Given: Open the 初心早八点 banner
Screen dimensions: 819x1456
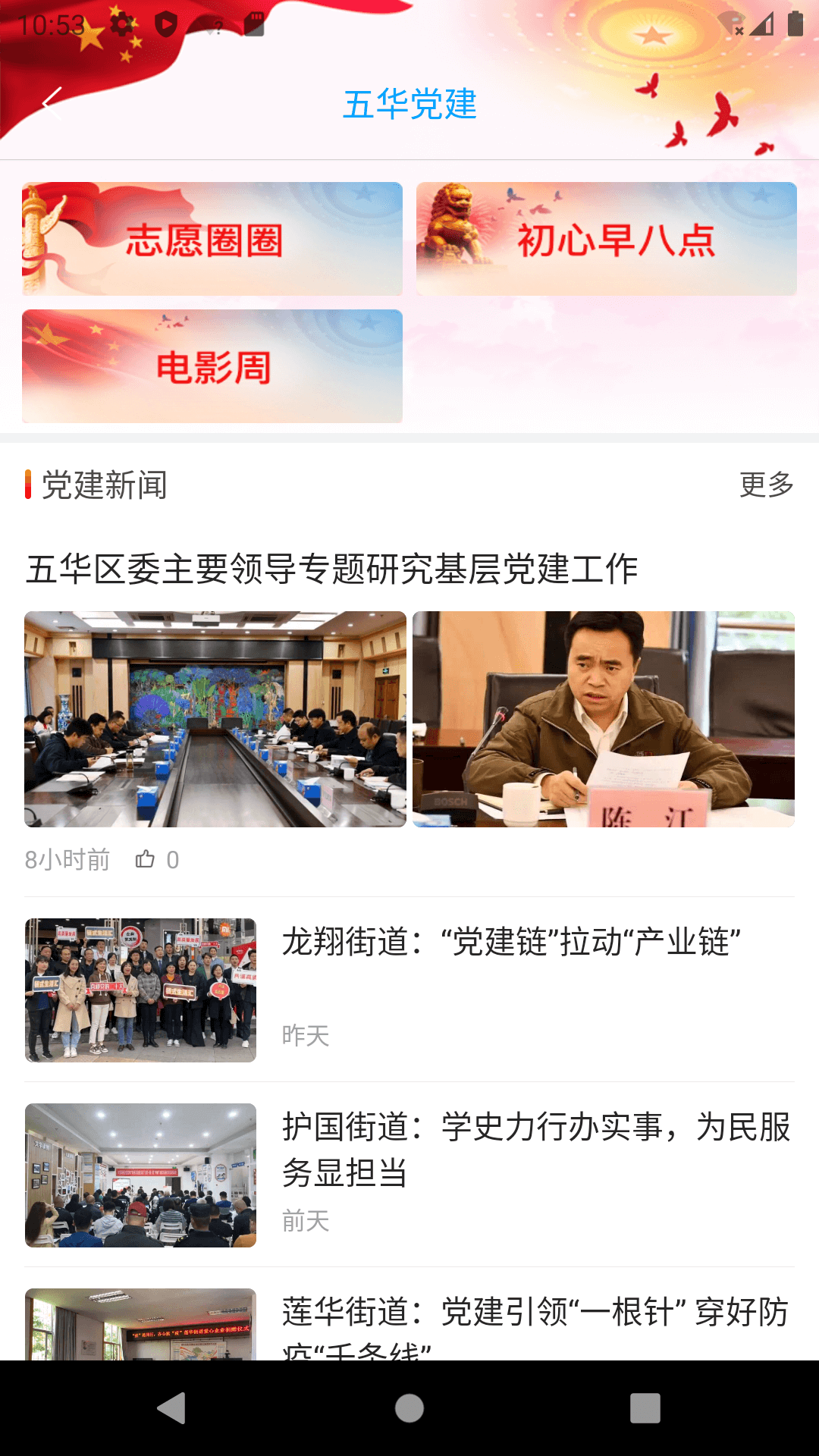Looking at the screenshot, I should tap(607, 238).
